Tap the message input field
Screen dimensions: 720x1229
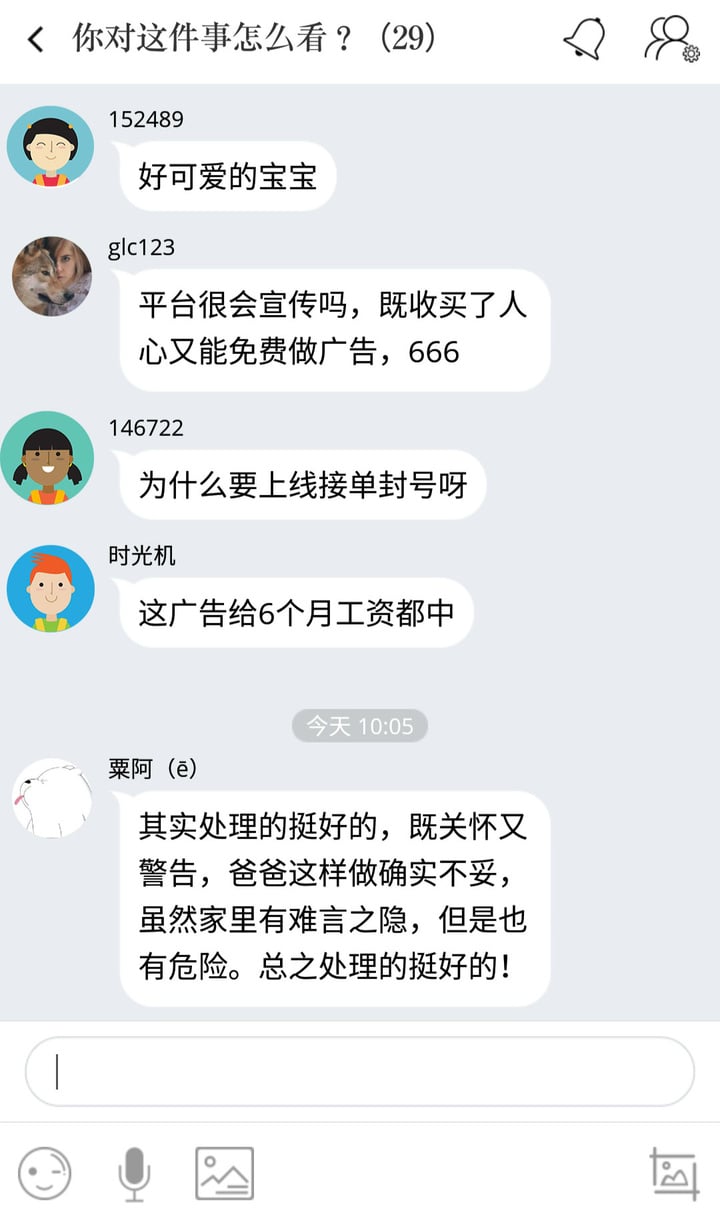[360, 1071]
